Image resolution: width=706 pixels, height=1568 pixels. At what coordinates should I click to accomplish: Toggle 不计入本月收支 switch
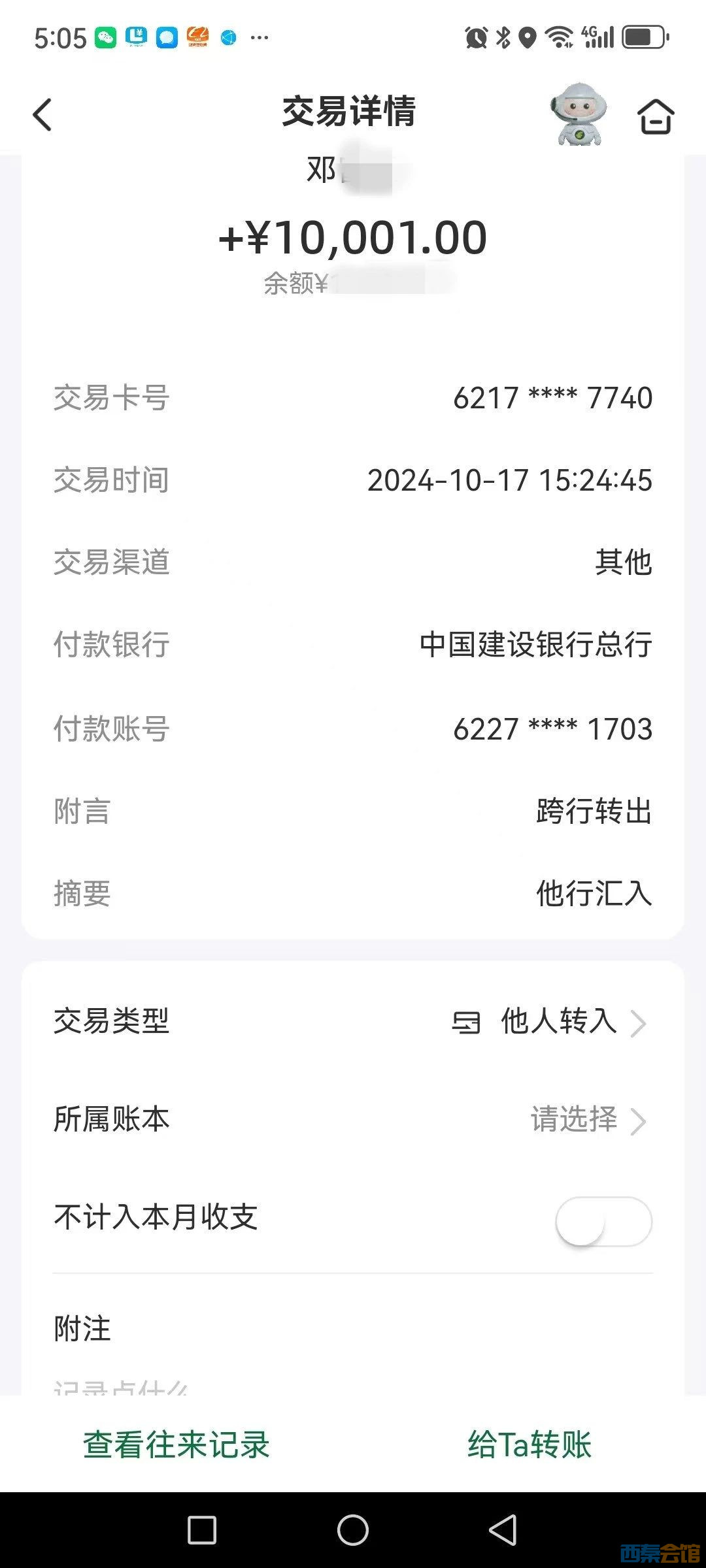(x=603, y=1221)
